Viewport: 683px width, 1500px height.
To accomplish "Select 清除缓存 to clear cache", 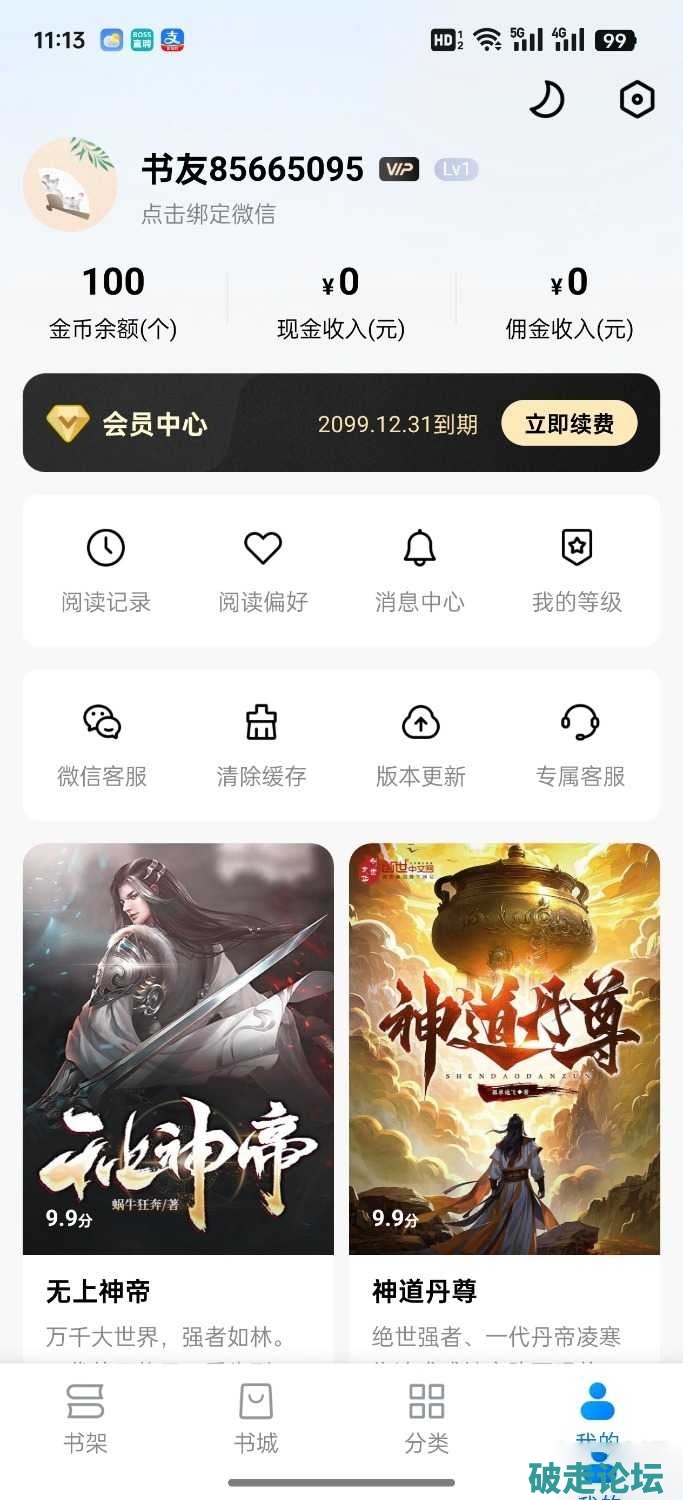I will tap(261, 745).
